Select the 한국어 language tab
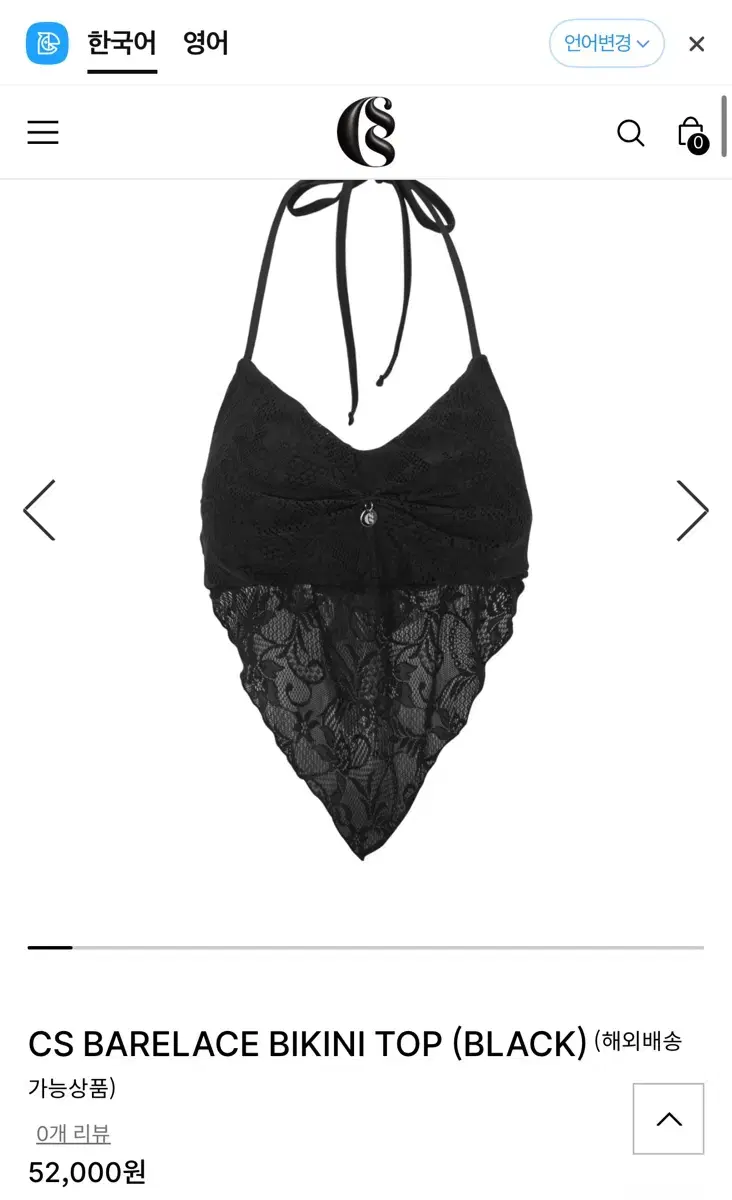Image resolution: width=732 pixels, height=1200 pixels. (122, 43)
